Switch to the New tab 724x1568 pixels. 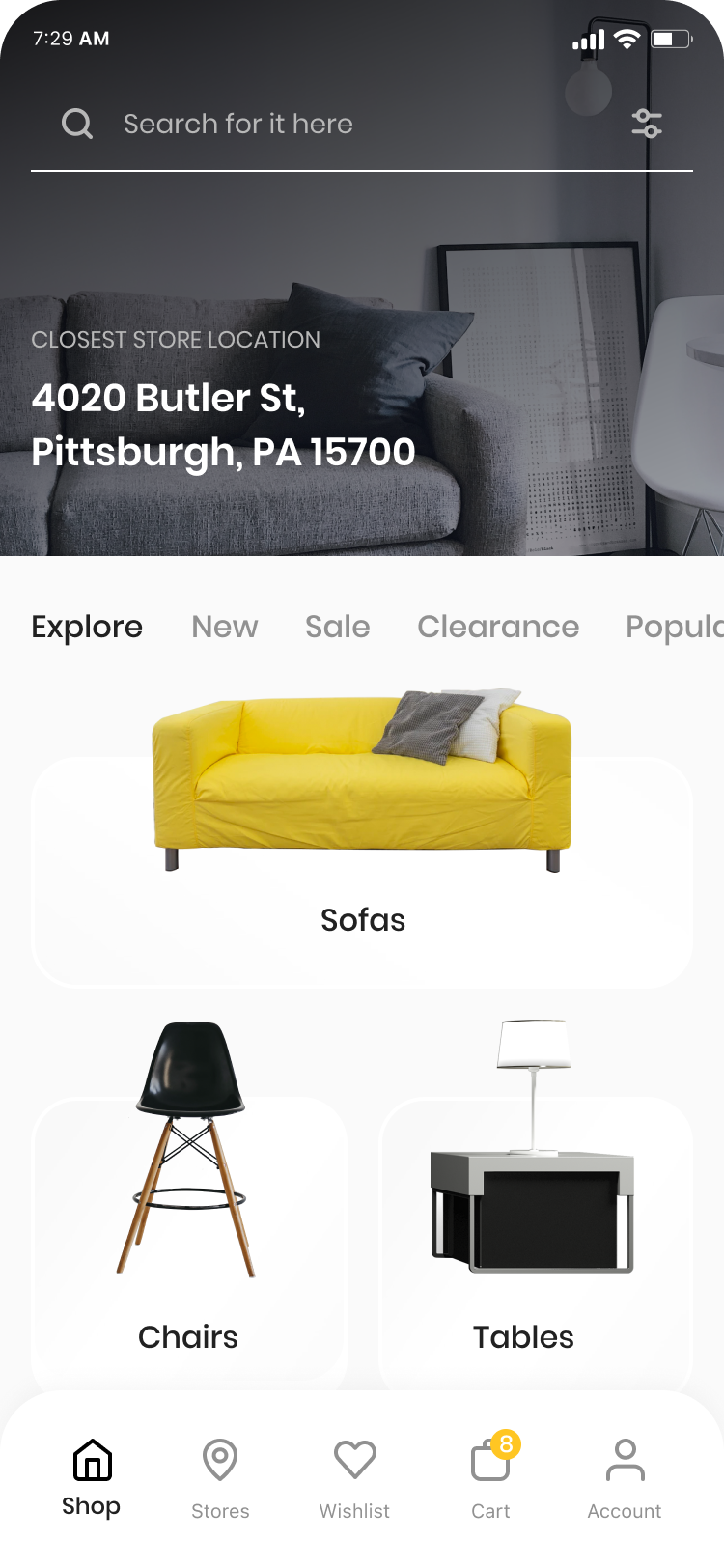pos(225,627)
